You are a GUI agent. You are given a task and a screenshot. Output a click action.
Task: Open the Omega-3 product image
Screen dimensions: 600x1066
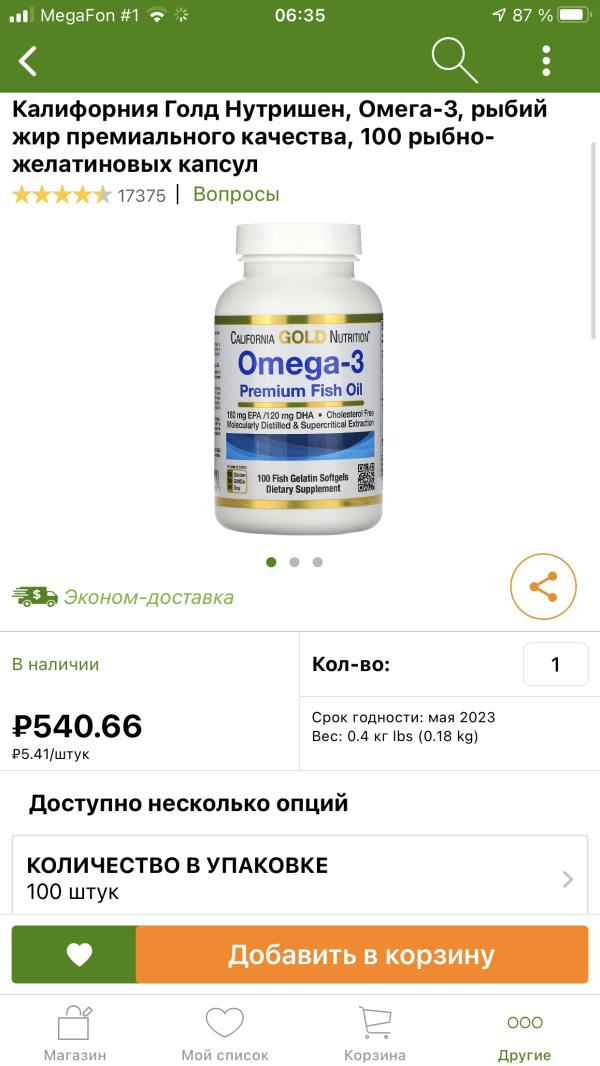(299, 380)
